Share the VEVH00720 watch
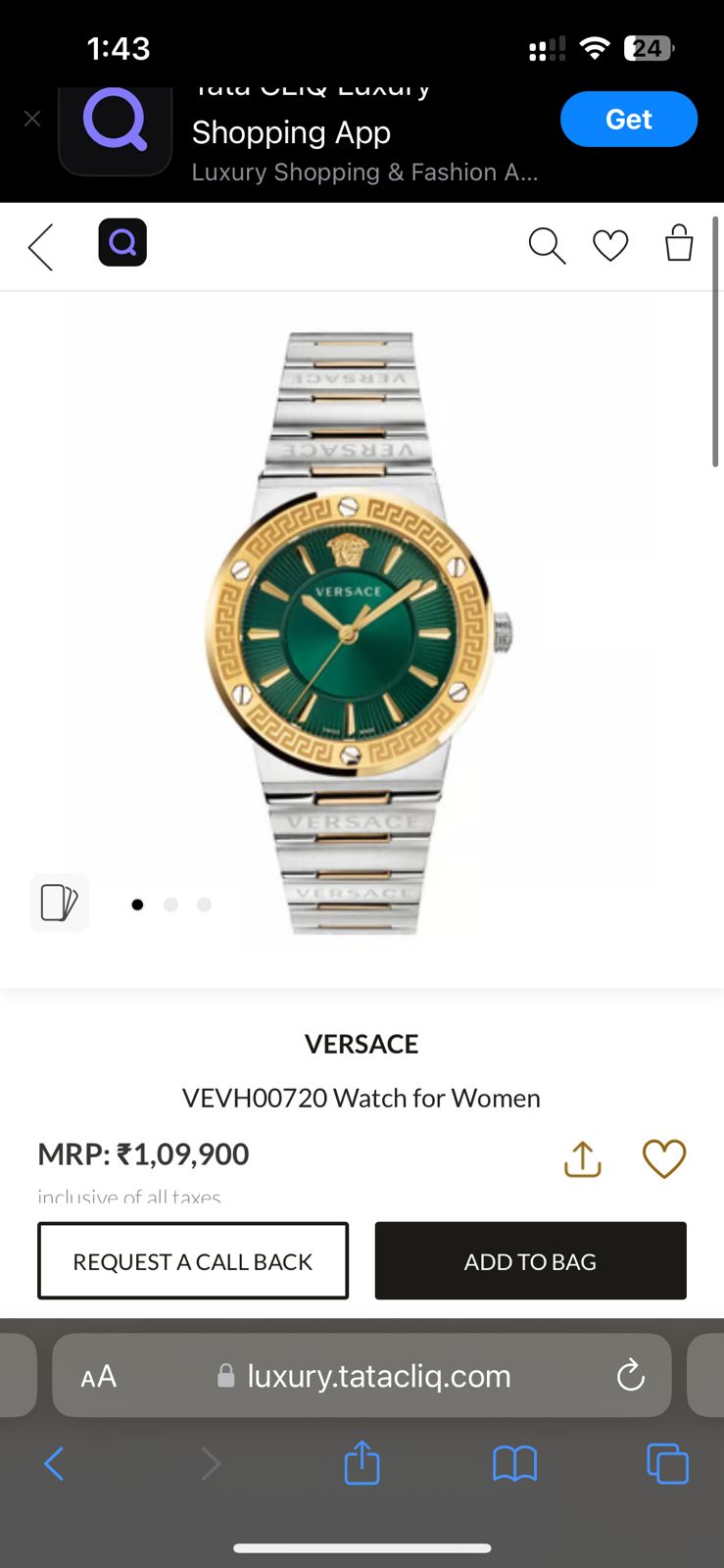Screen dimensions: 724x1568 pyautogui.click(x=582, y=1159)
